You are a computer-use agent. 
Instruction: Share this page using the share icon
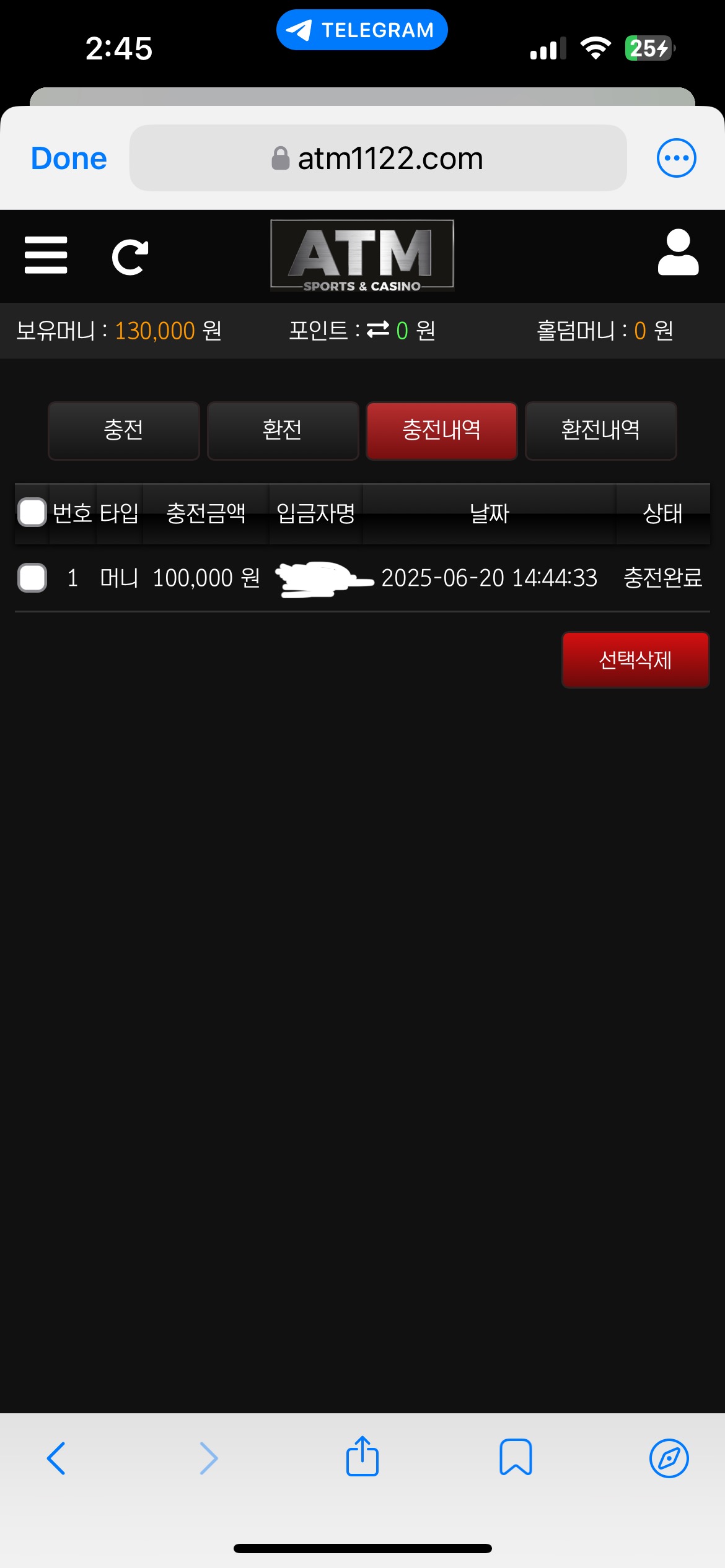click(x=362, y=1457)
